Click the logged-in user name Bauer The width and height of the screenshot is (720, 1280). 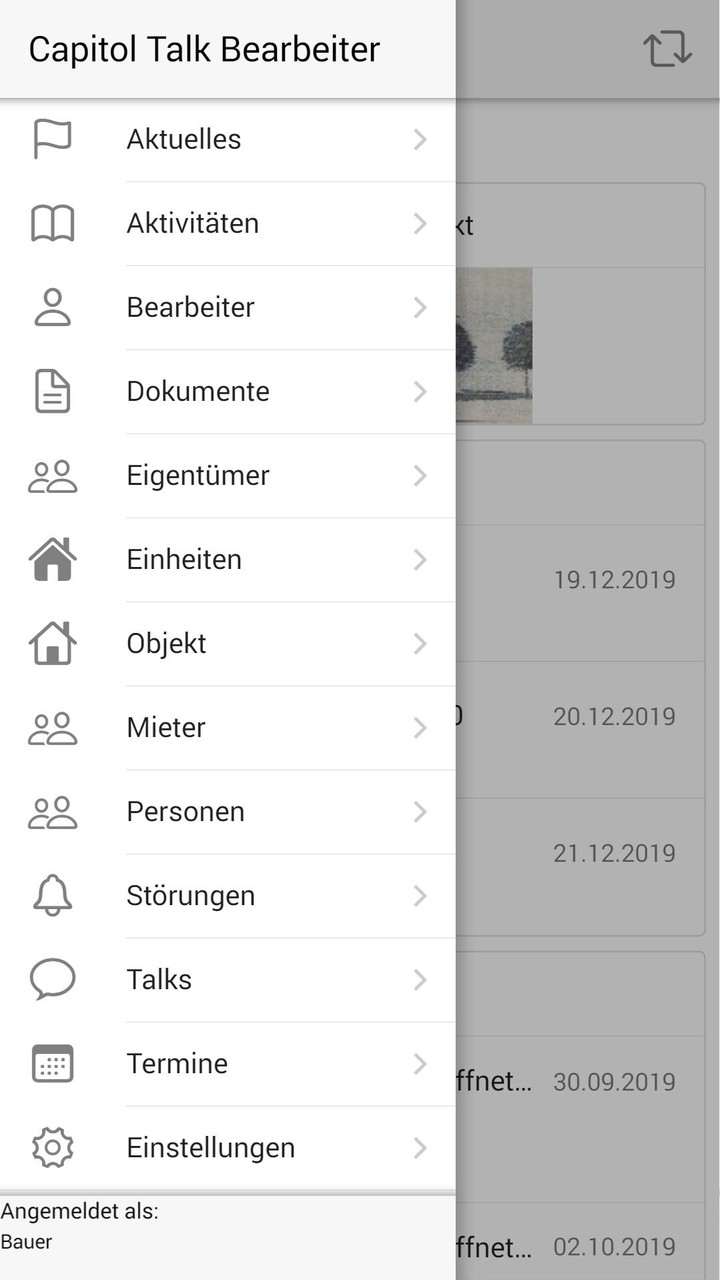click(28, 1242)
